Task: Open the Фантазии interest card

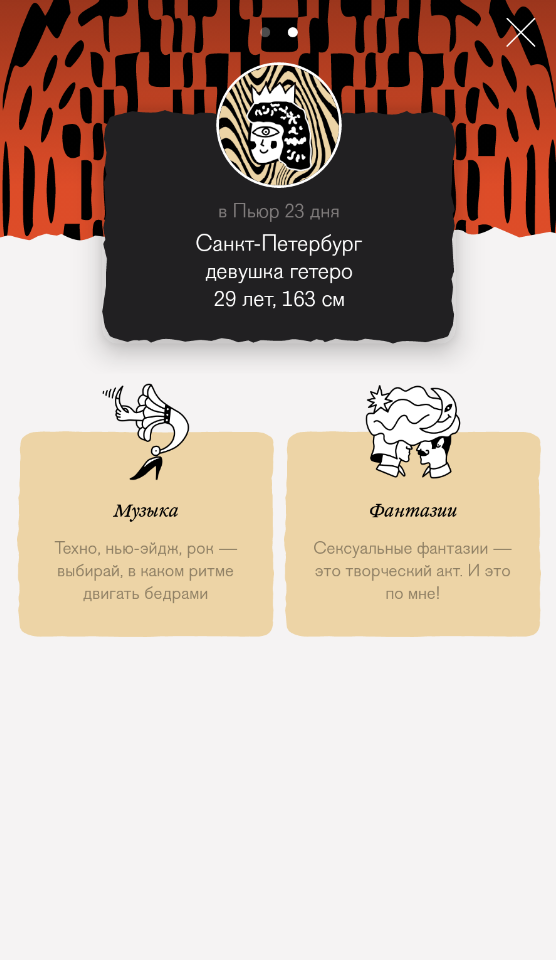Action: pos(413,534)
